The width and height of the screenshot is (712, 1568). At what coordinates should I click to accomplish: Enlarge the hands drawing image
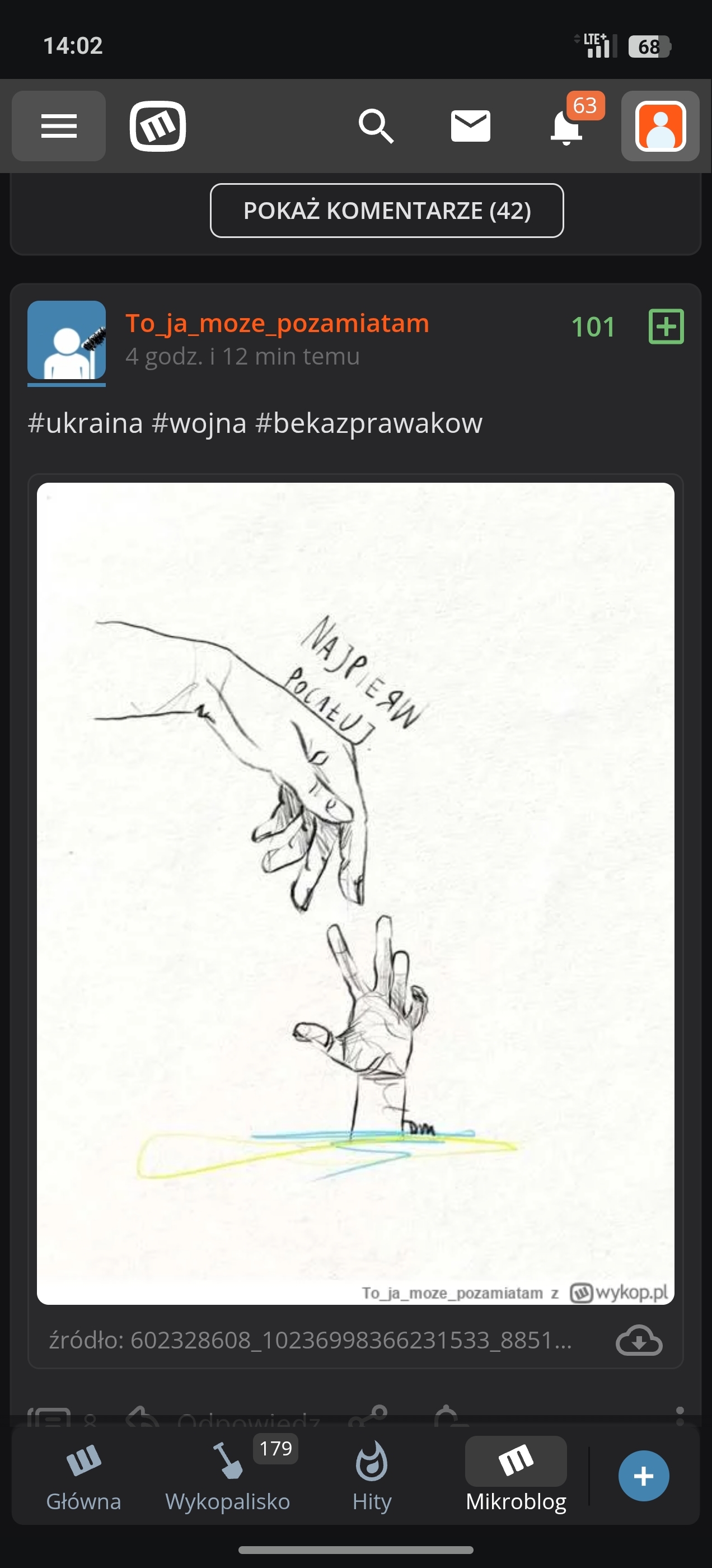pyautogui.click(x=355, y=893)
